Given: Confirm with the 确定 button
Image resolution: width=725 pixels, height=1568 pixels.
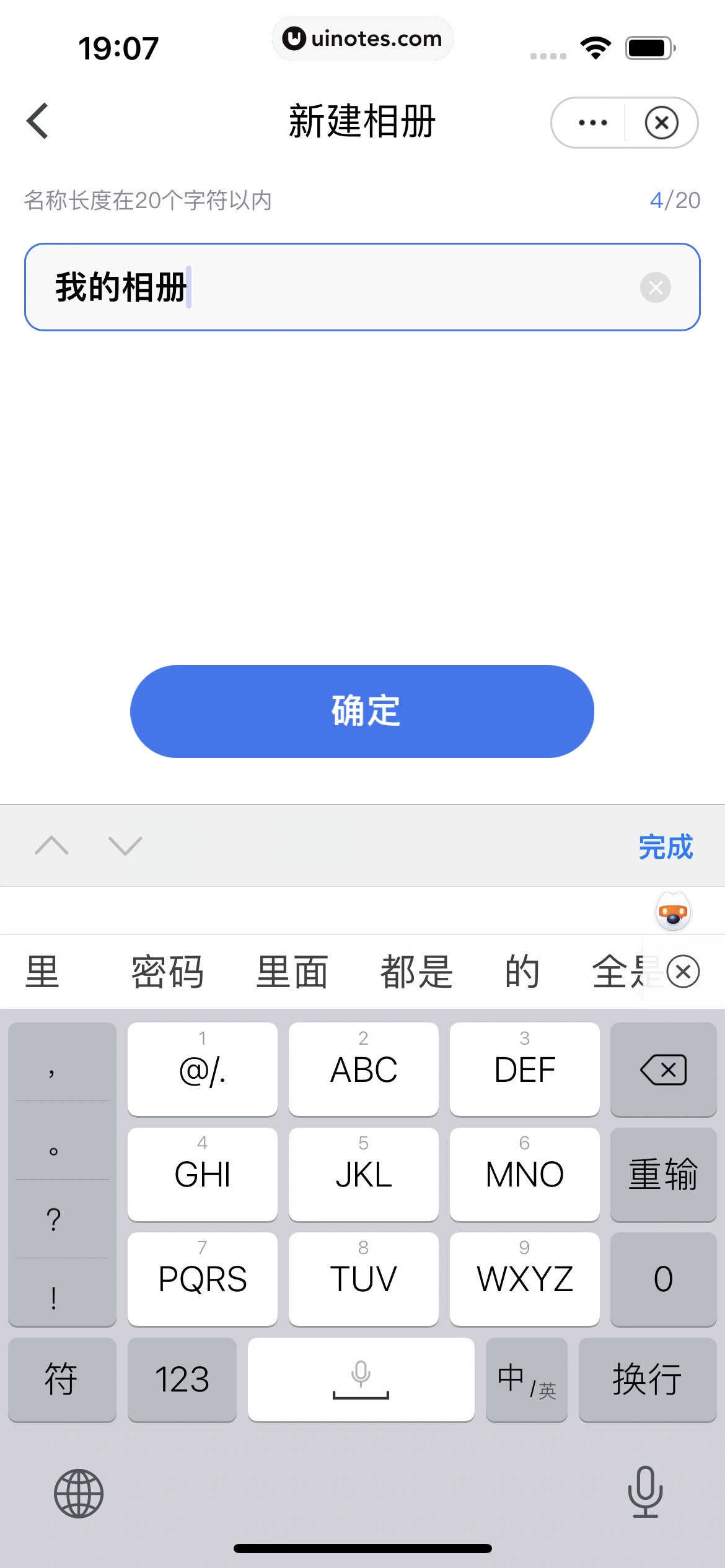Looking at the screenshot, I should (362, 711).
